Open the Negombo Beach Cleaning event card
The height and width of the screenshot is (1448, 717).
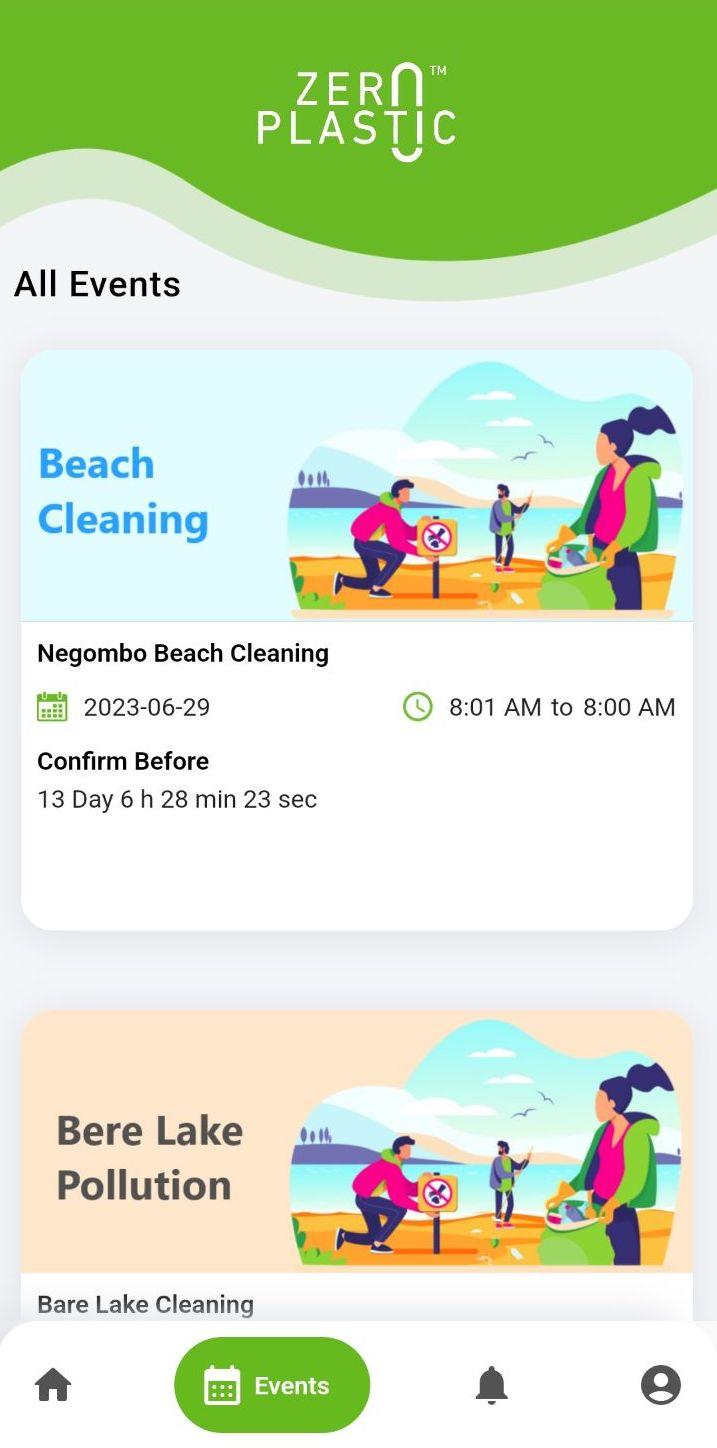click(357, 640)
